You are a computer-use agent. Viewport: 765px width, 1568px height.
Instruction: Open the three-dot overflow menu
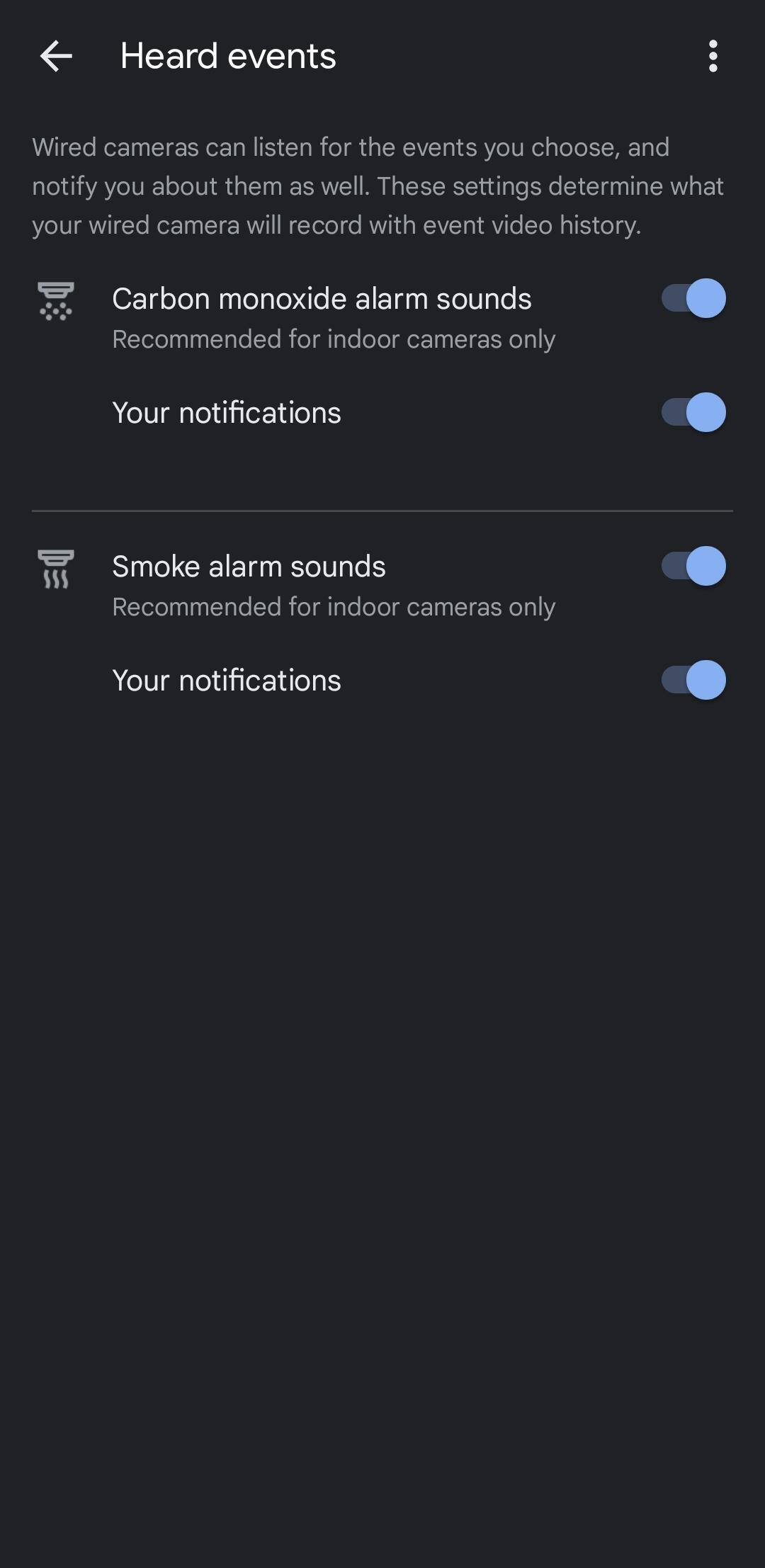pyautogui.click(x=713, y=56)
